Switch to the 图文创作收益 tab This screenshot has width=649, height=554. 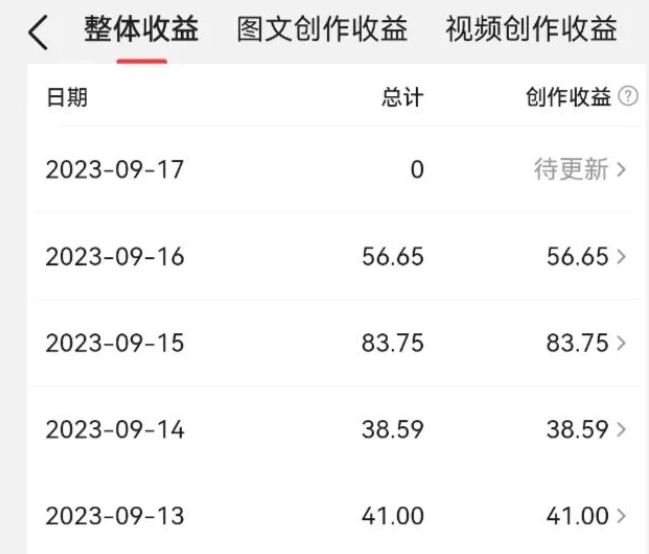(322, 30)
